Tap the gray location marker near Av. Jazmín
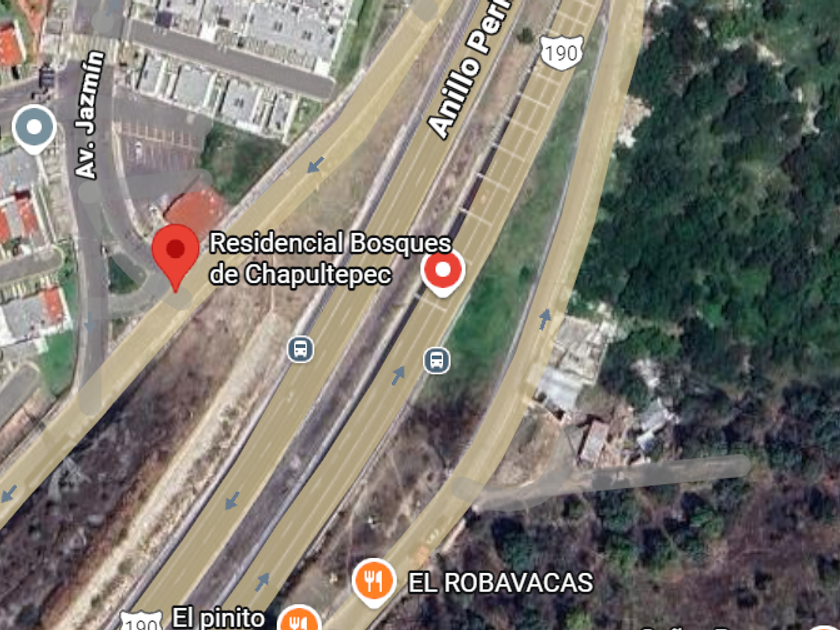This screenshot has width=840, height=630. pos(34,129)
